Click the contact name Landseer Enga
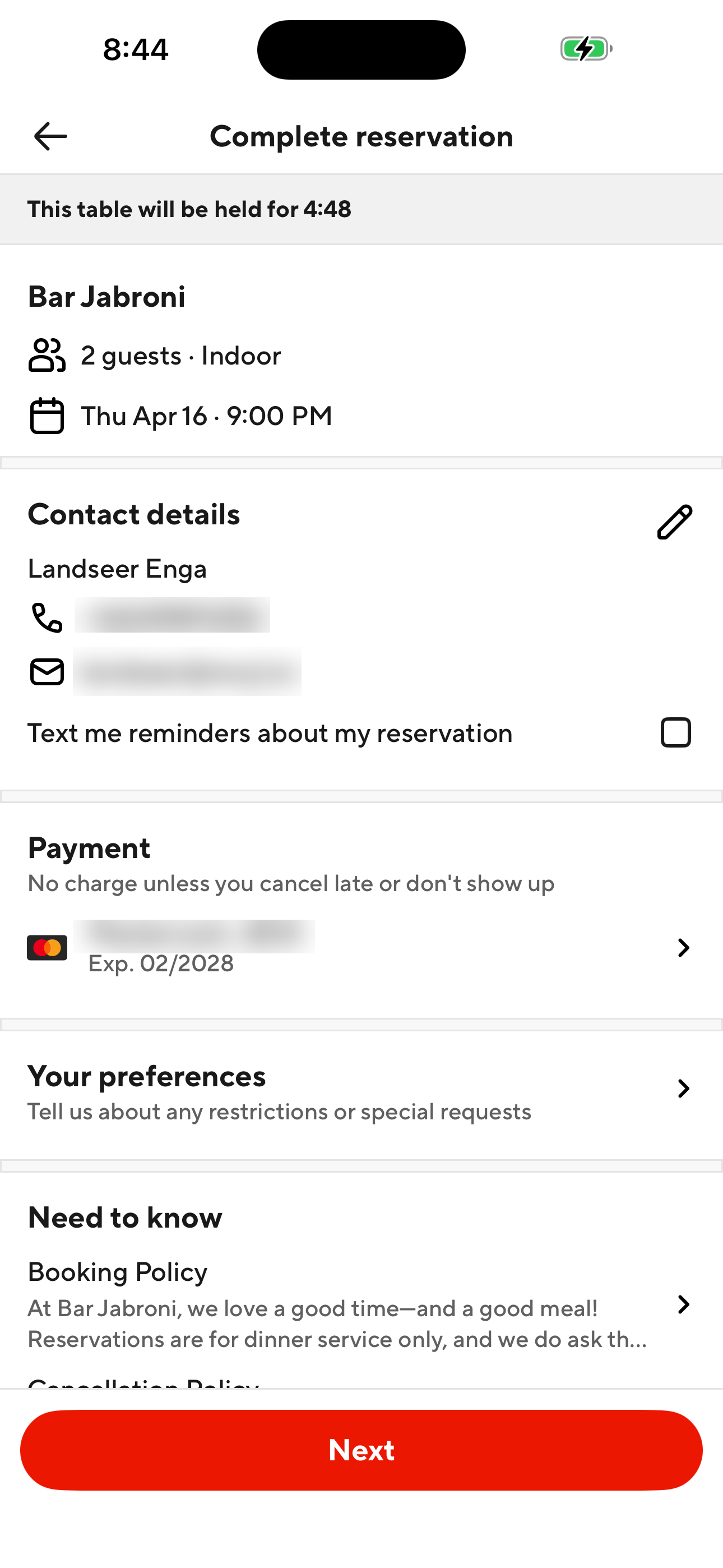Screen dimensions: 723x1568 click(x=118, y=569)
